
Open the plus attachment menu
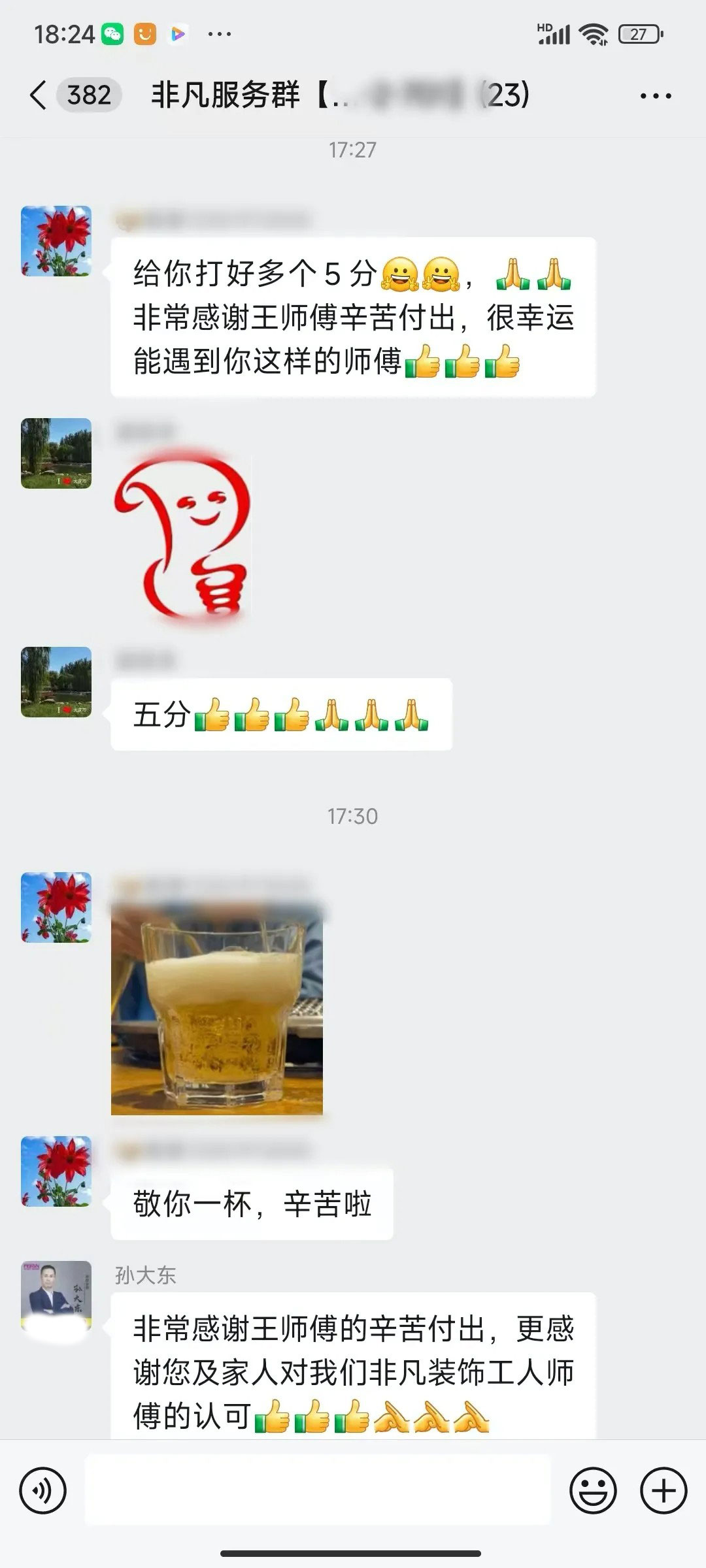point(664,1491)
